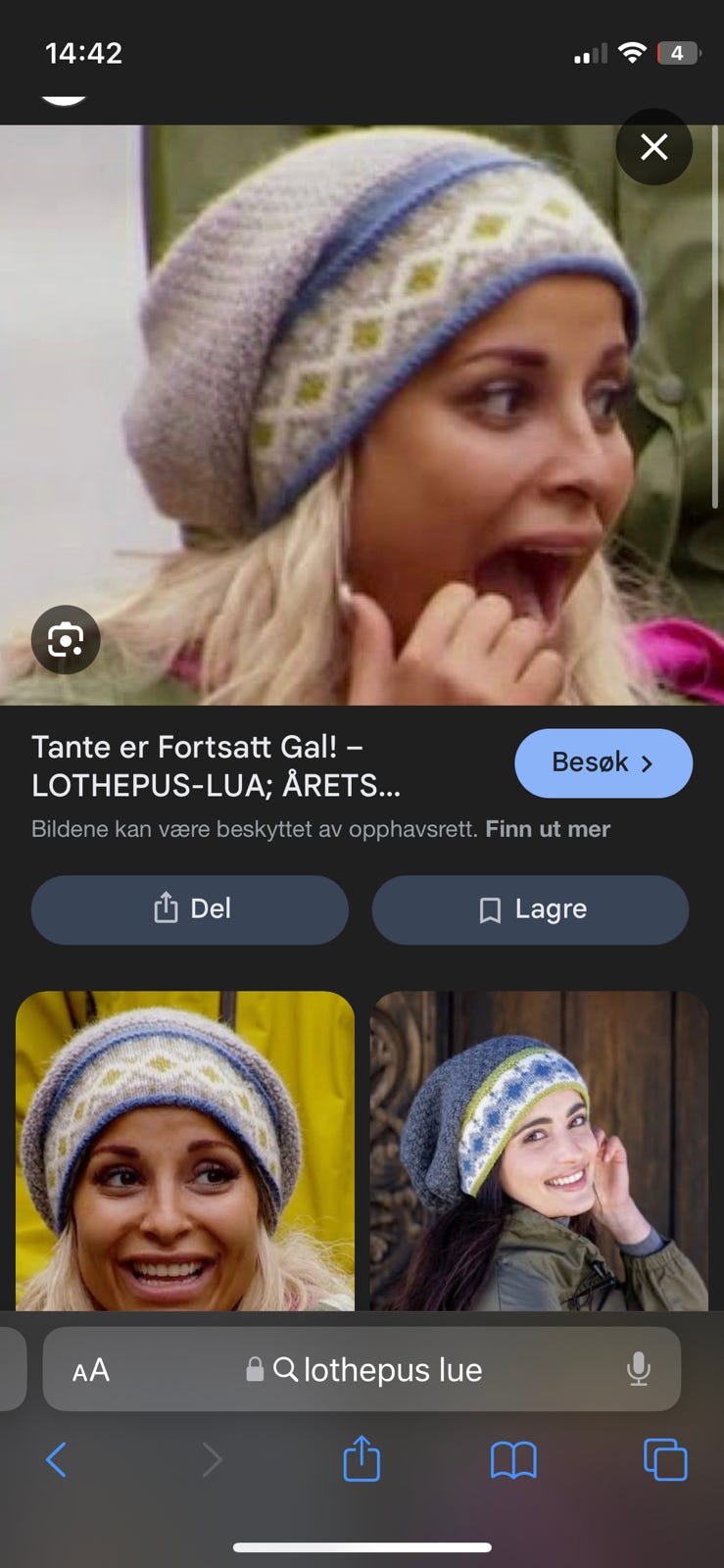Open the Finn ut mer link
724x1568 pixels.
coord(547,828)
